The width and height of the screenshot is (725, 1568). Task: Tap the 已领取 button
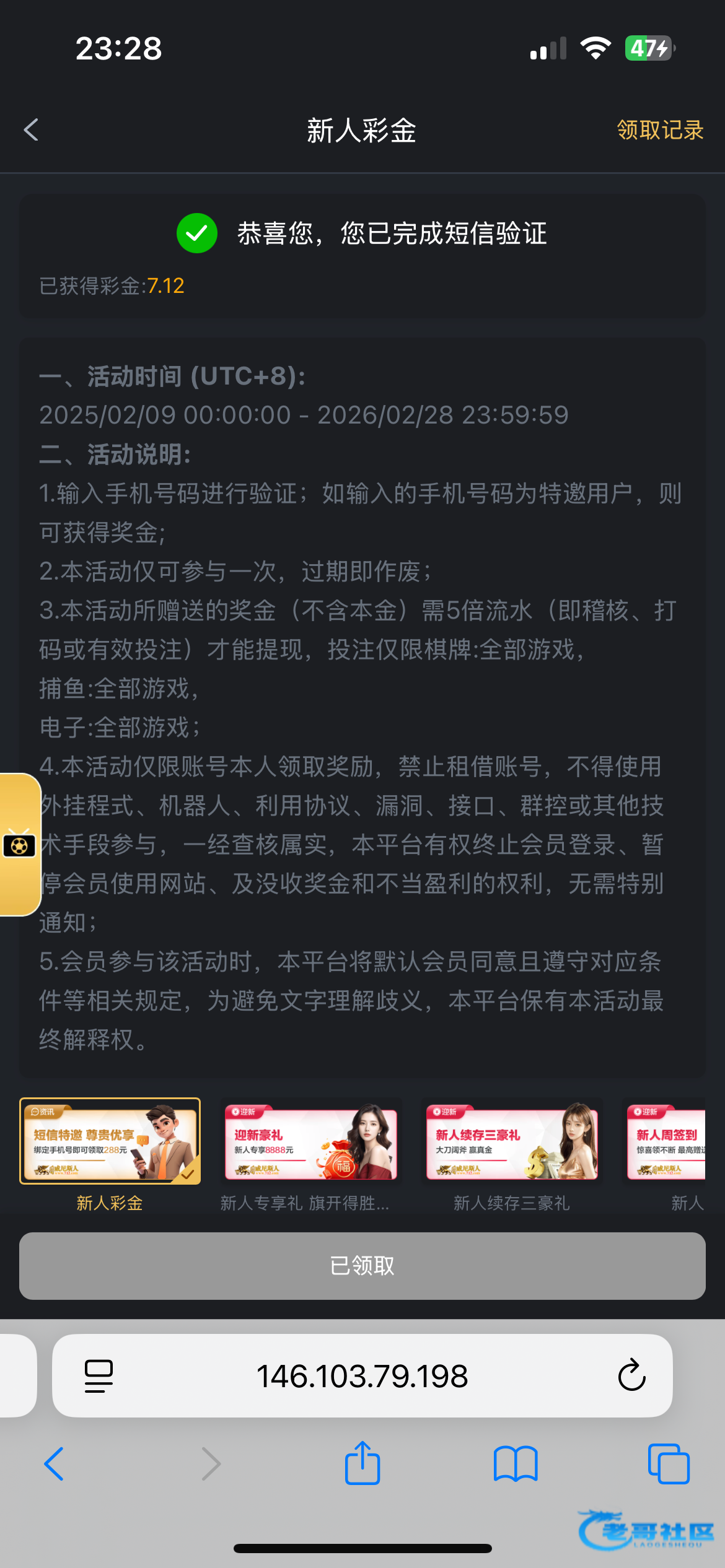362,1266
